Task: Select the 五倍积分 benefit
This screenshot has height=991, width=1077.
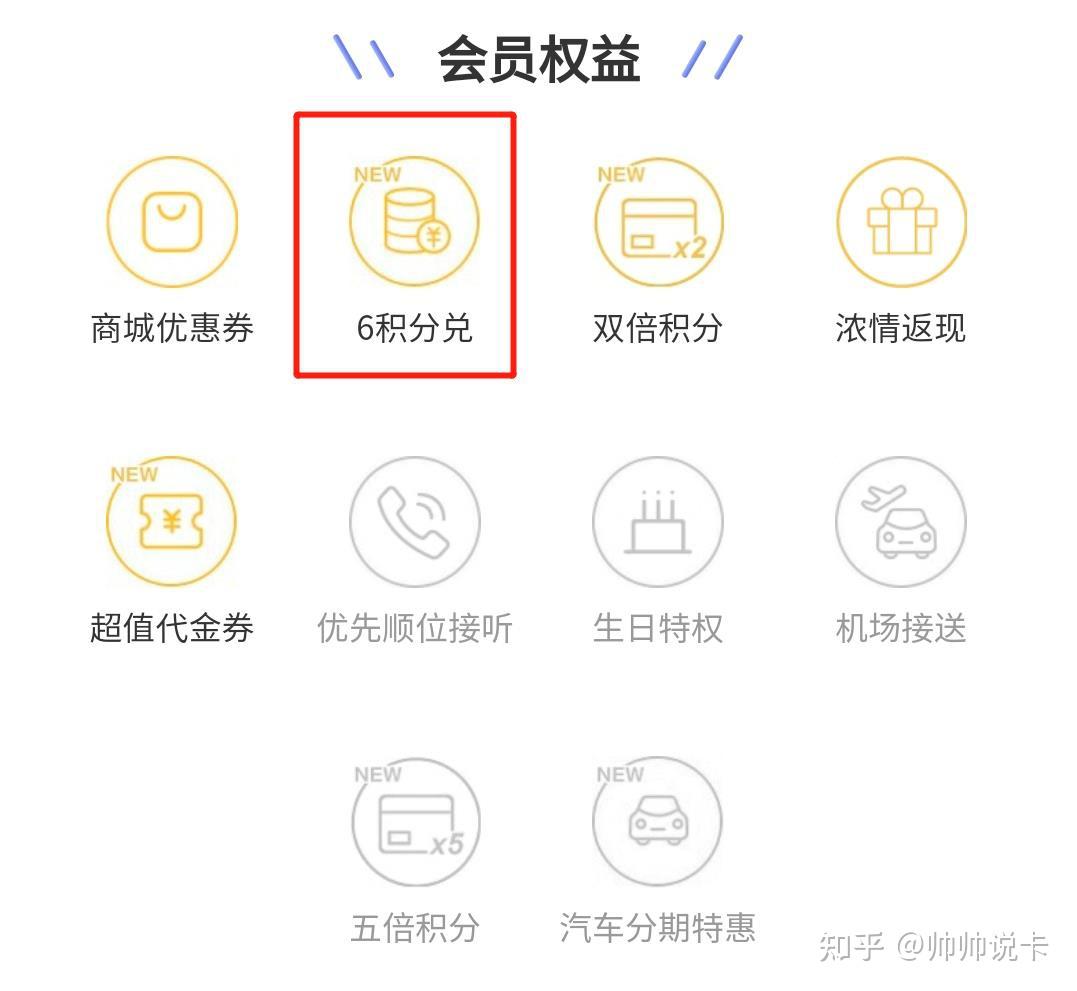Action: [x=414, y=822]
